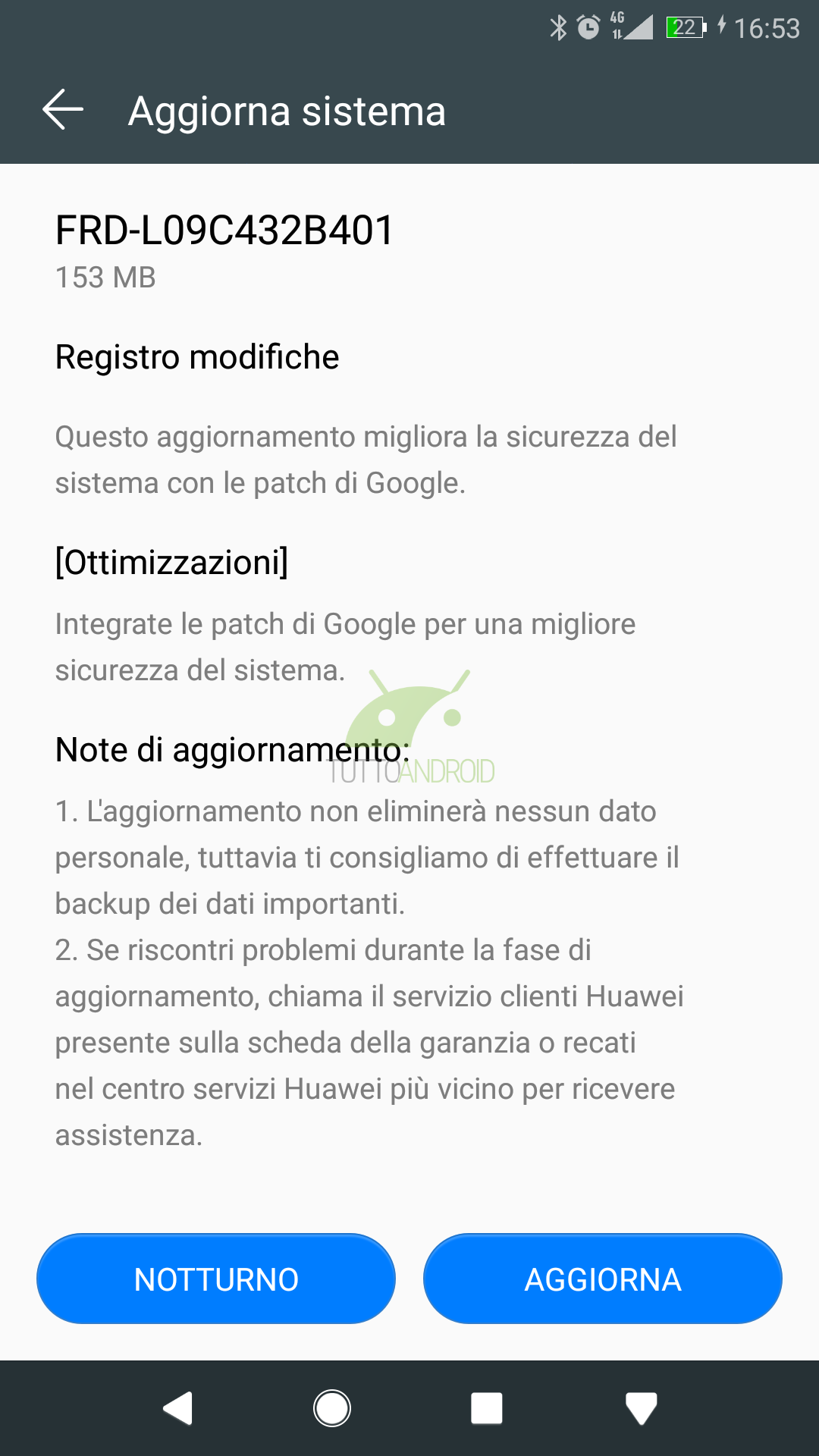
Task: Go back from Aggiorna sistema
Action: [63, 110]
